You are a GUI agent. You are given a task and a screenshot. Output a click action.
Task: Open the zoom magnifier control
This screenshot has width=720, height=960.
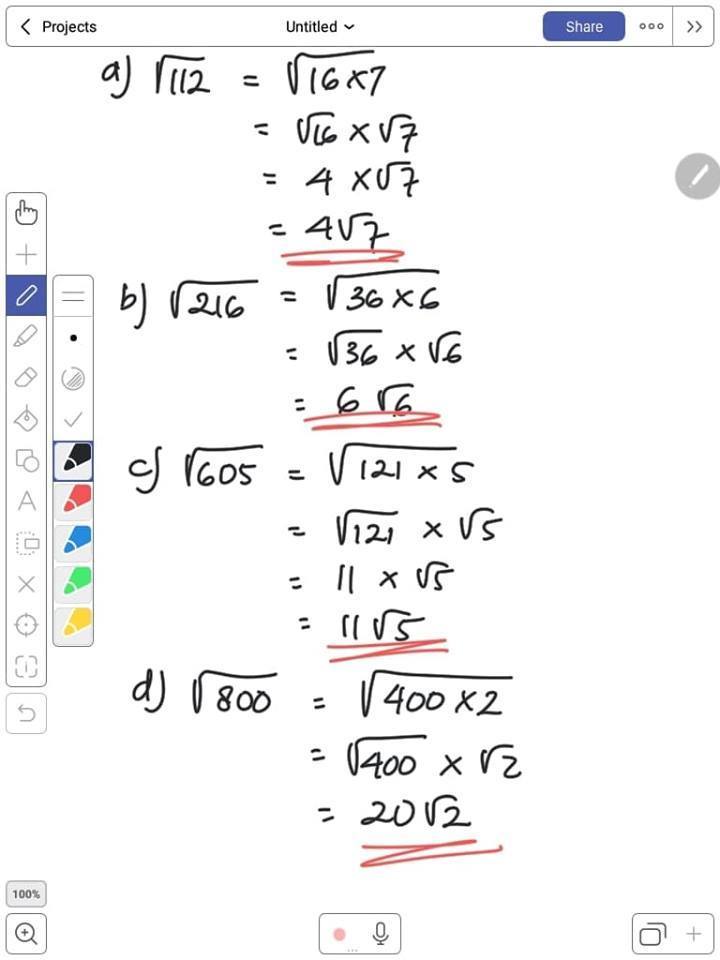coord(26,934)
